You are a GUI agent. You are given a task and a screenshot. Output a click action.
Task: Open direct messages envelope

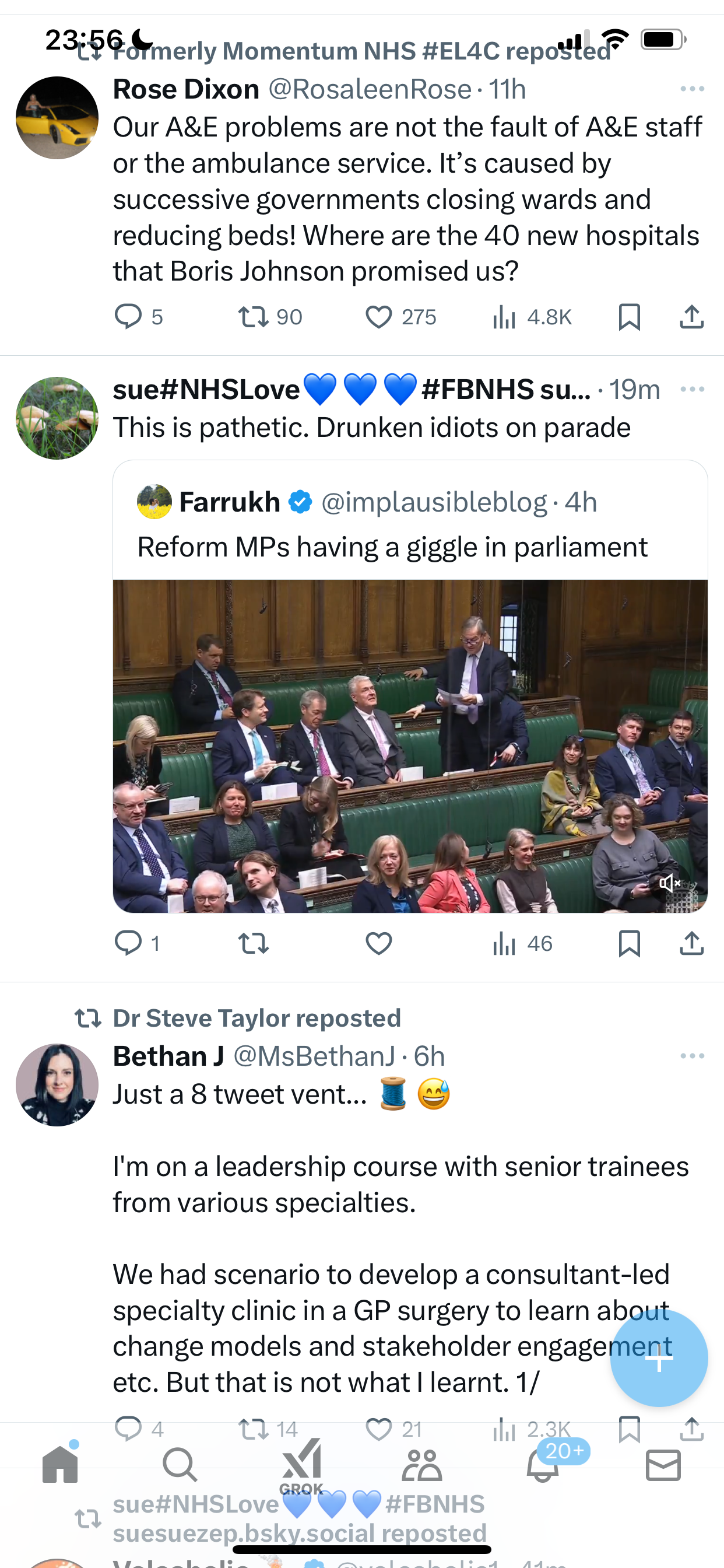[x=663, y=1465]
